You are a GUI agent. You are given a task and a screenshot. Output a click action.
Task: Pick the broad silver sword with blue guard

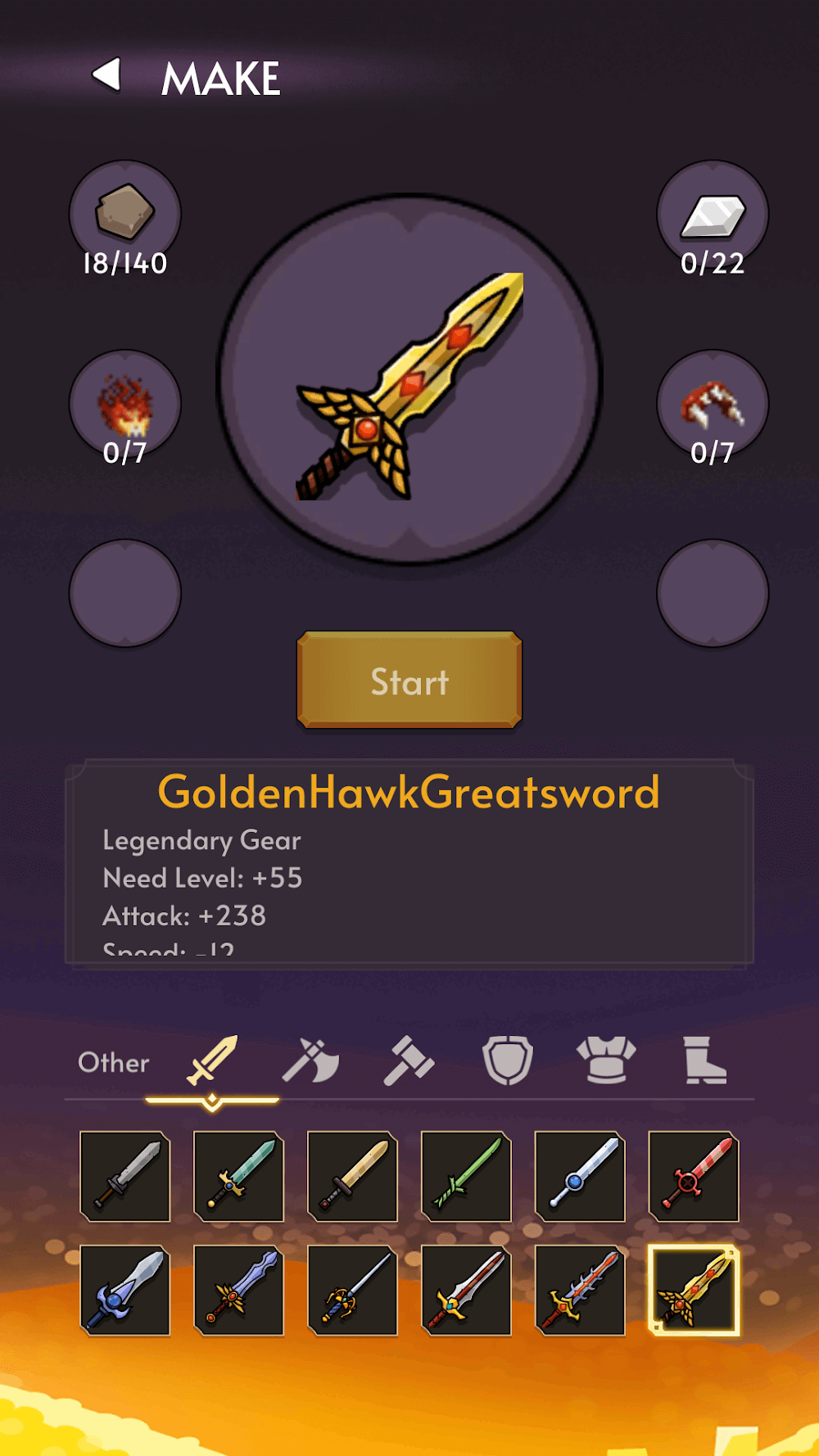click(124, 1290)
